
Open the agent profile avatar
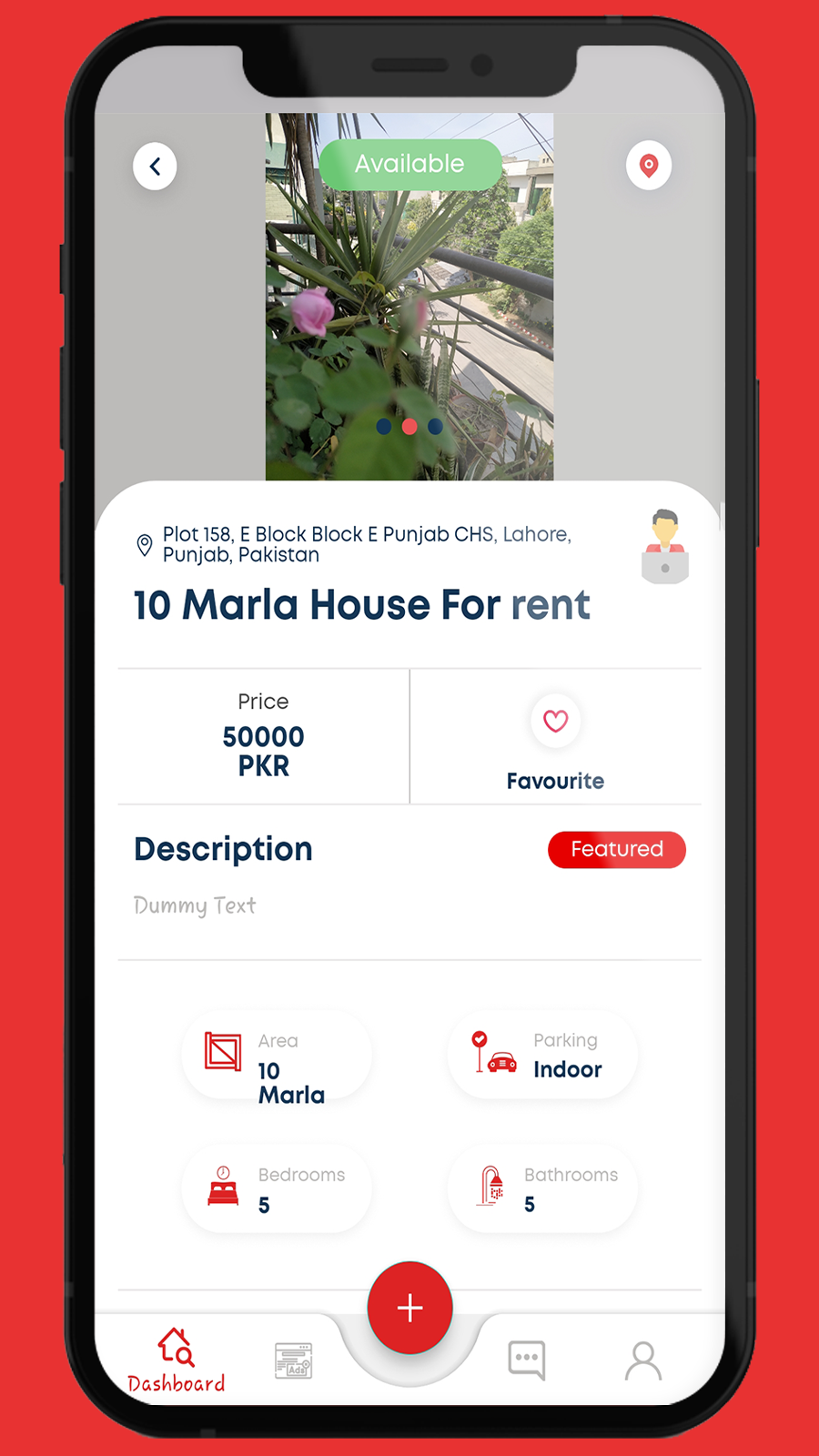[665, 546]
